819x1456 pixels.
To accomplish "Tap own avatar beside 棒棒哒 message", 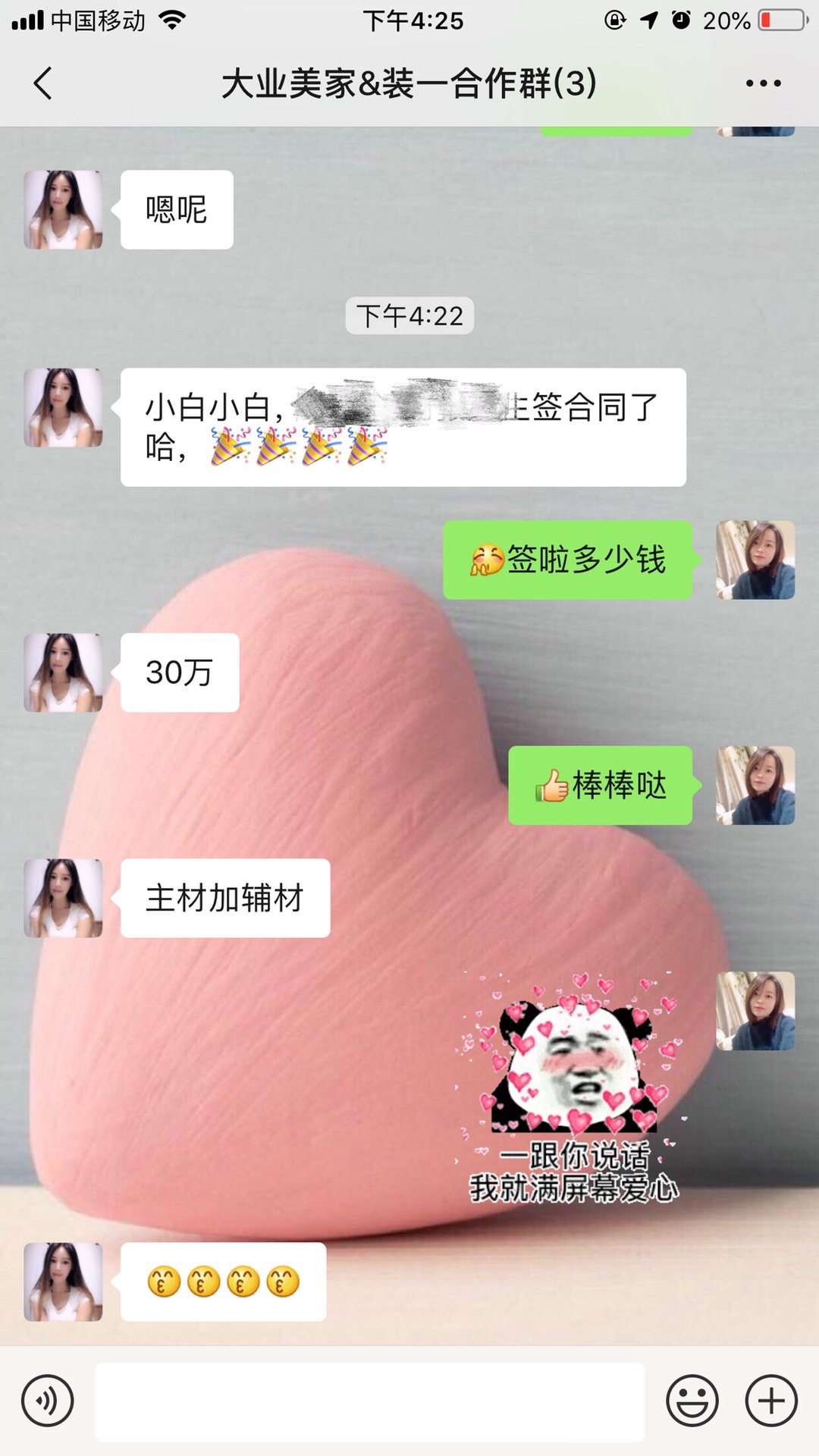I will pyautogui.click(x=755, y=786).
